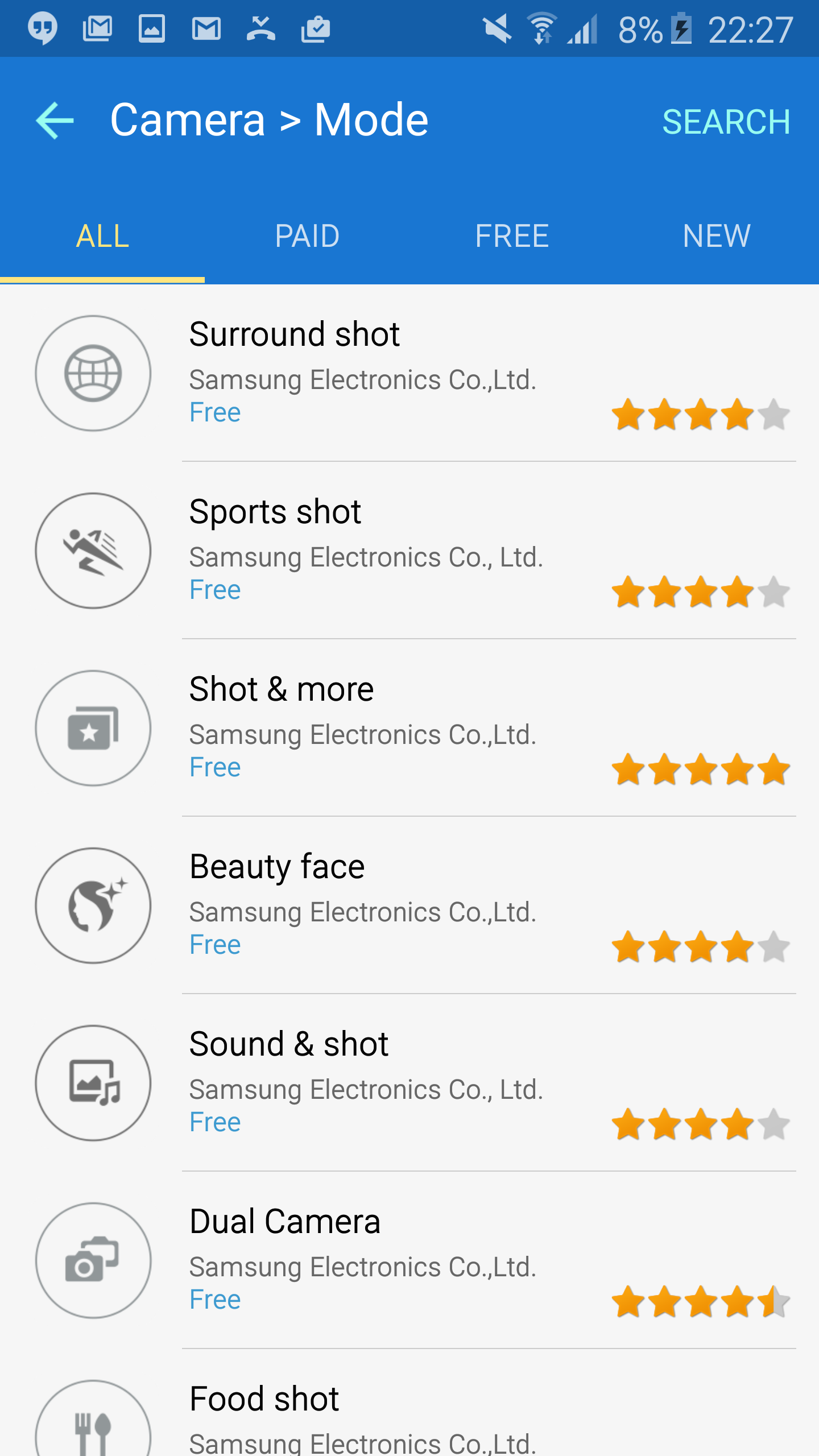The height and width of the screenshot is (1456, 819).
Task: Select the NEW tab
Action: pos(717,236)
